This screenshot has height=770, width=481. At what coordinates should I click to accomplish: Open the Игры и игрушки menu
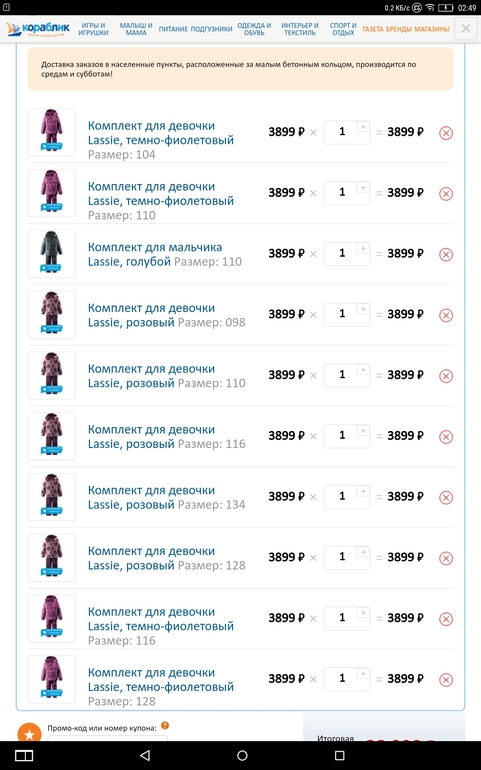click(93, 29)
